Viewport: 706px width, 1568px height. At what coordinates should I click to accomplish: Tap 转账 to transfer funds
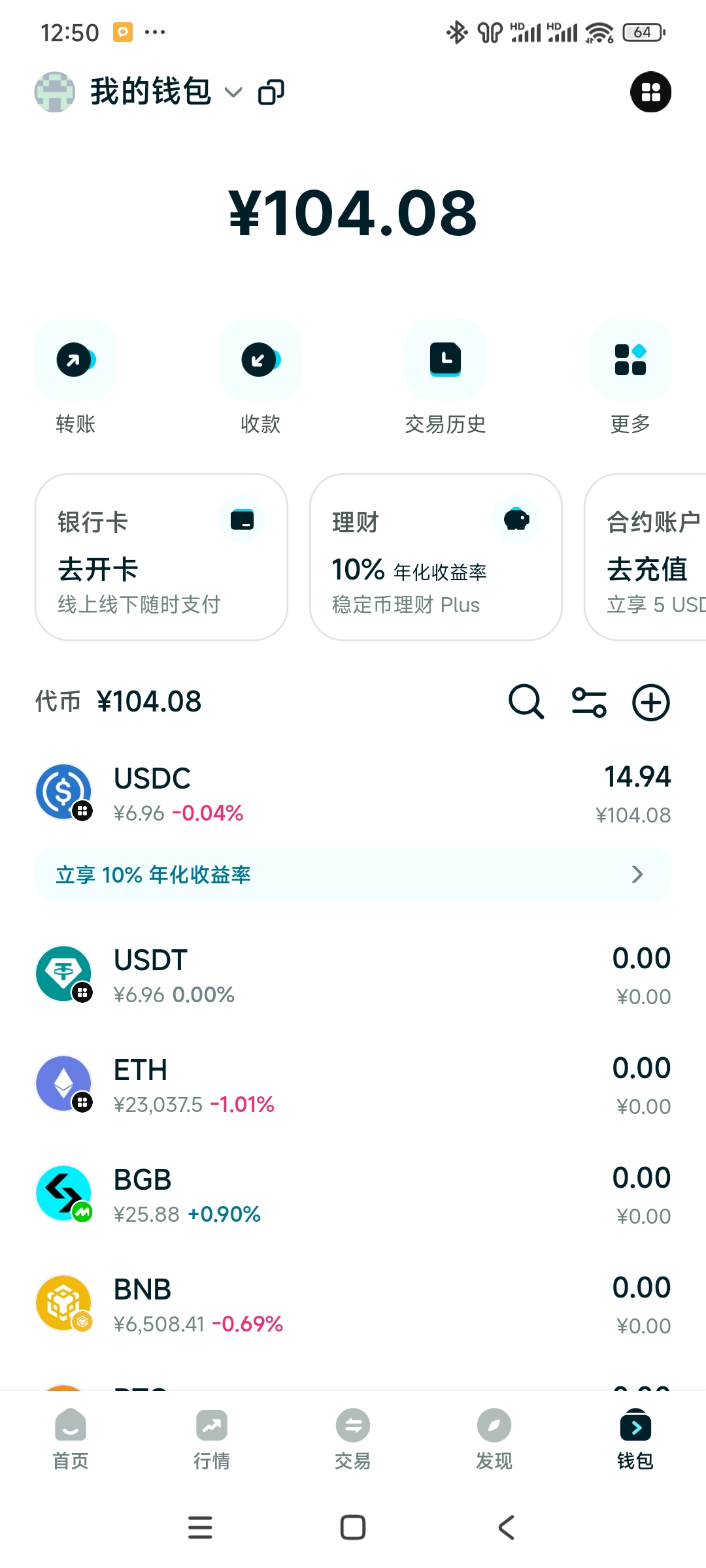(x=76, y=361)
